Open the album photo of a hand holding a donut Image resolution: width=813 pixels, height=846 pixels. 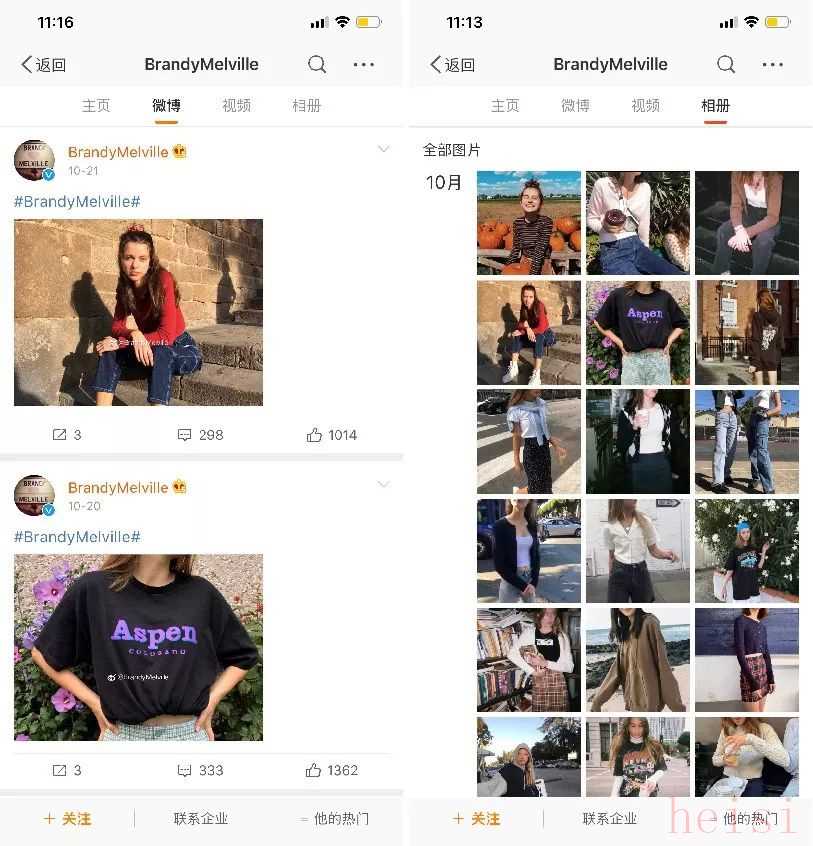tap(637, 223)
